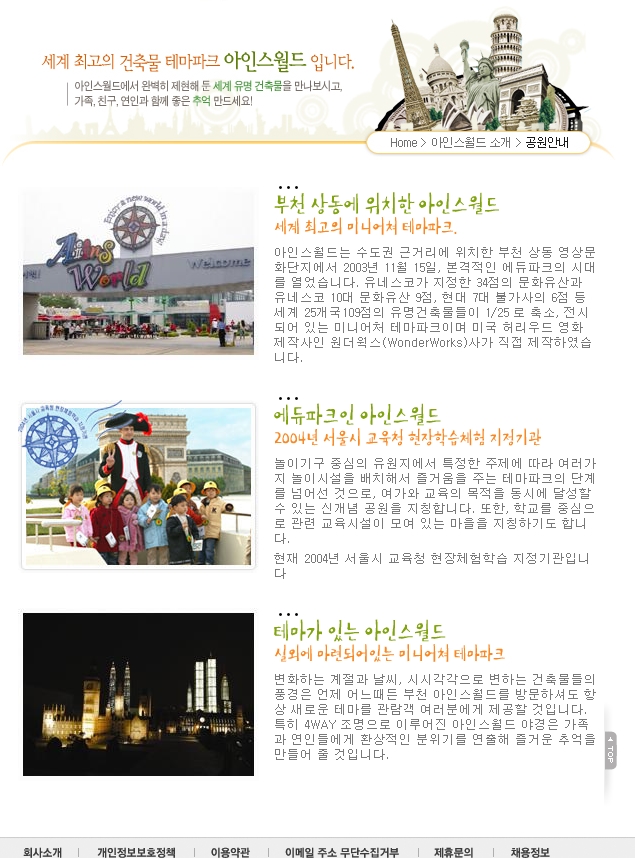Open the 개인정보보호정책 footer link
Screen dimensions: 635x858
tap(136, 852)
